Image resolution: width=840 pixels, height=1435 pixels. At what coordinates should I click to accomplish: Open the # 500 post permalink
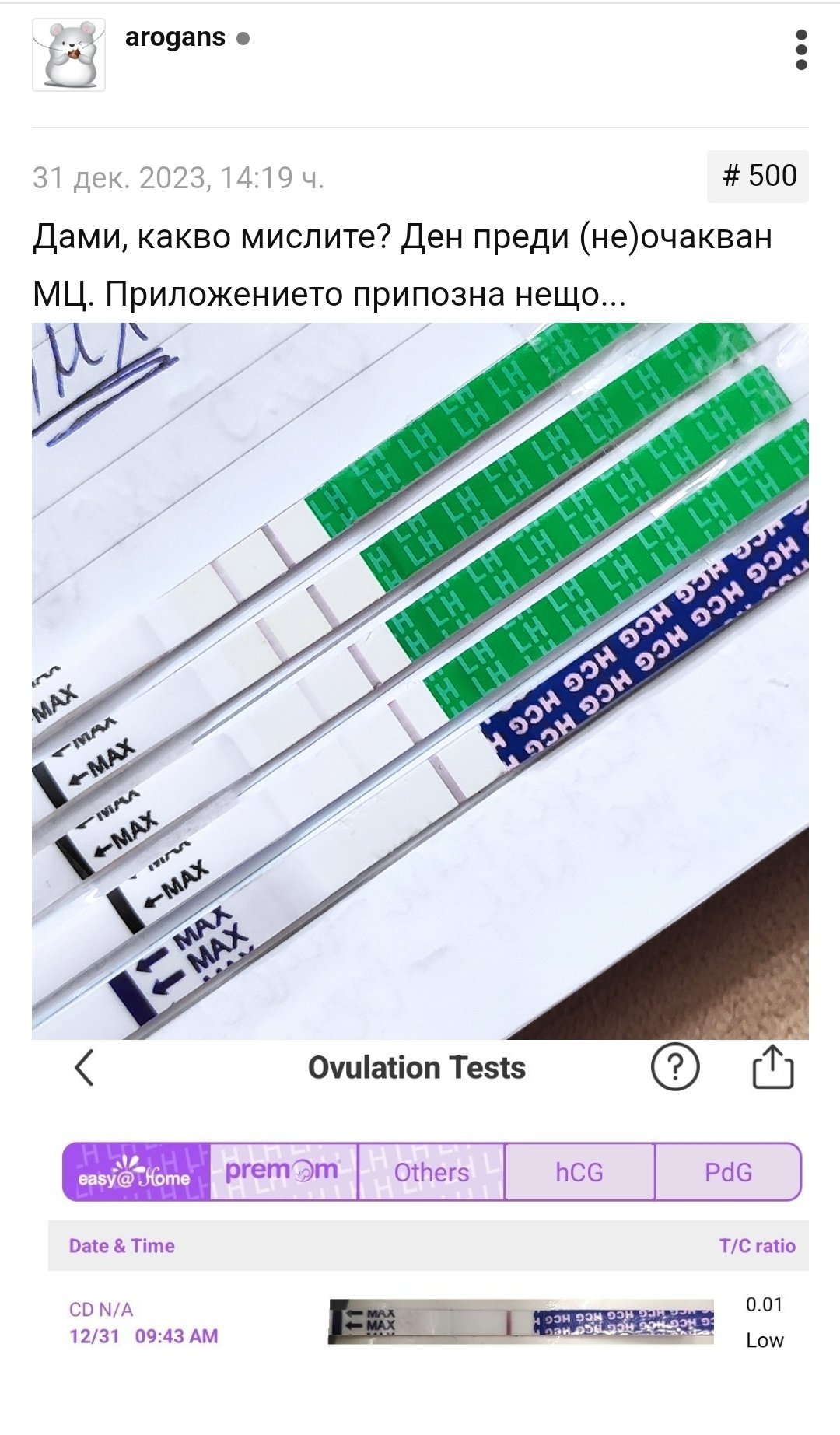click(758, 176)
